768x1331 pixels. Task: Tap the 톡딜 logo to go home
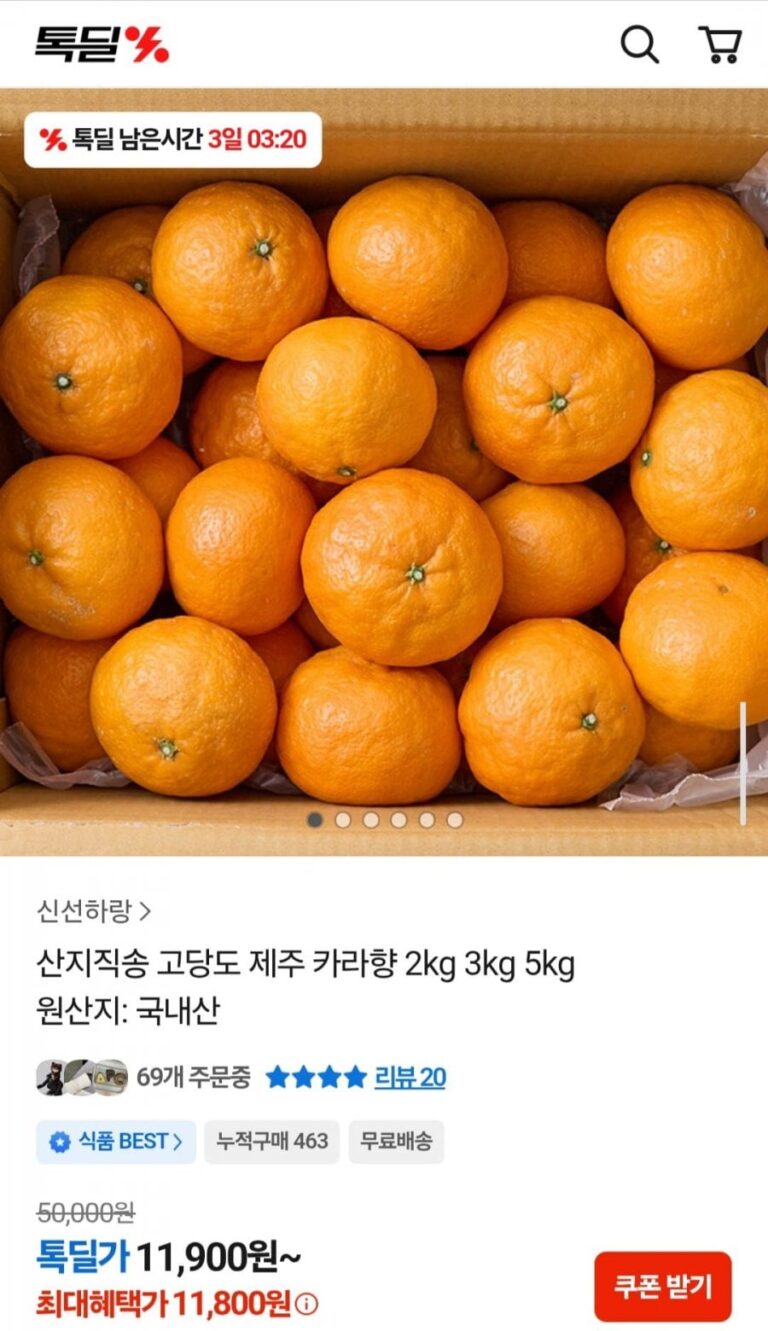click(102, 44)
